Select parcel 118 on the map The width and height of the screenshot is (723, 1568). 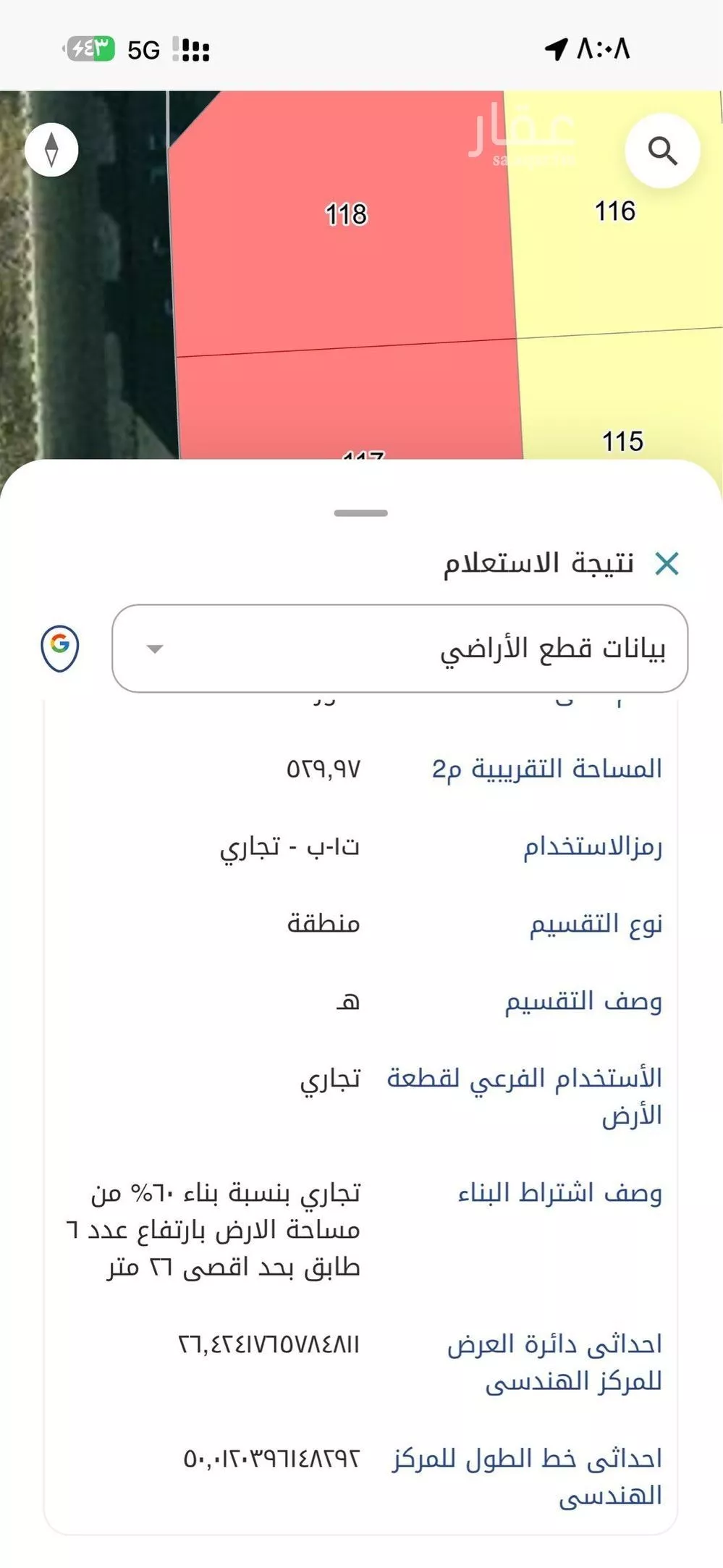click(x=346, y=214)
